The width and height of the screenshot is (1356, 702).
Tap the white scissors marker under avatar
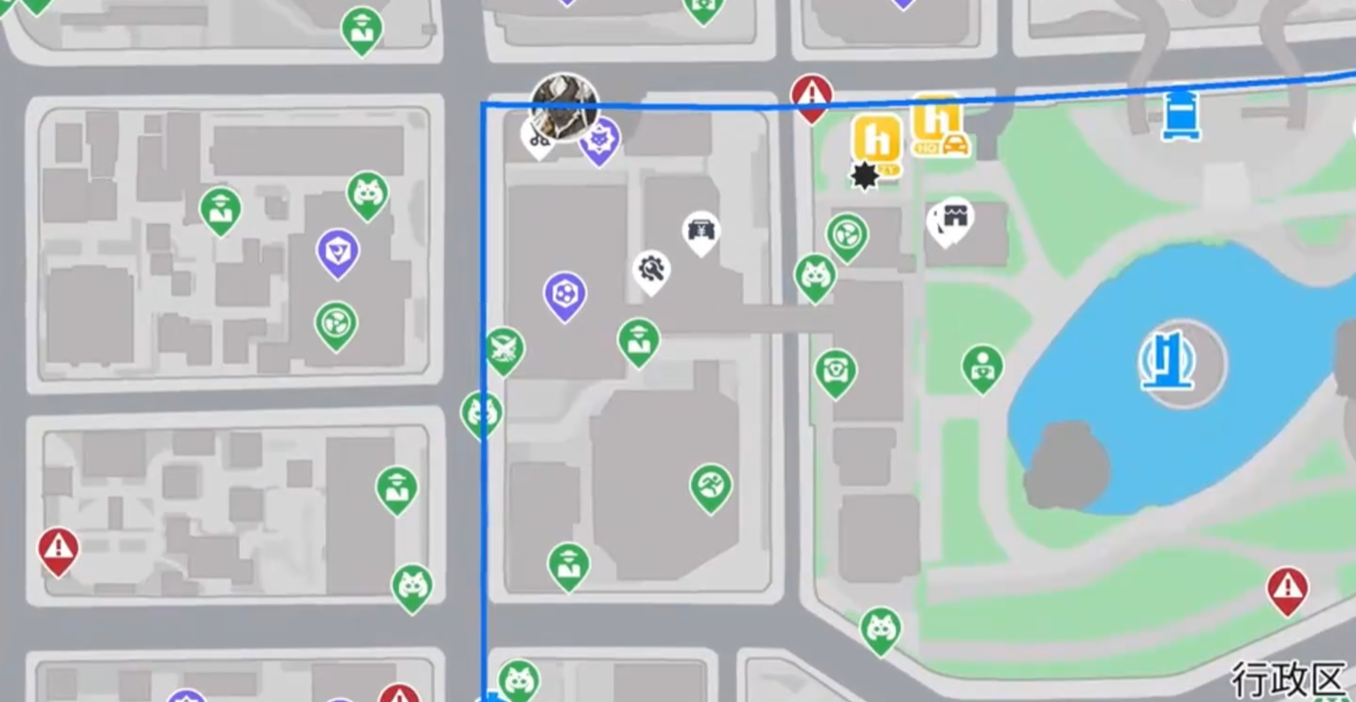pyautogui.click(x=541, y=139)
